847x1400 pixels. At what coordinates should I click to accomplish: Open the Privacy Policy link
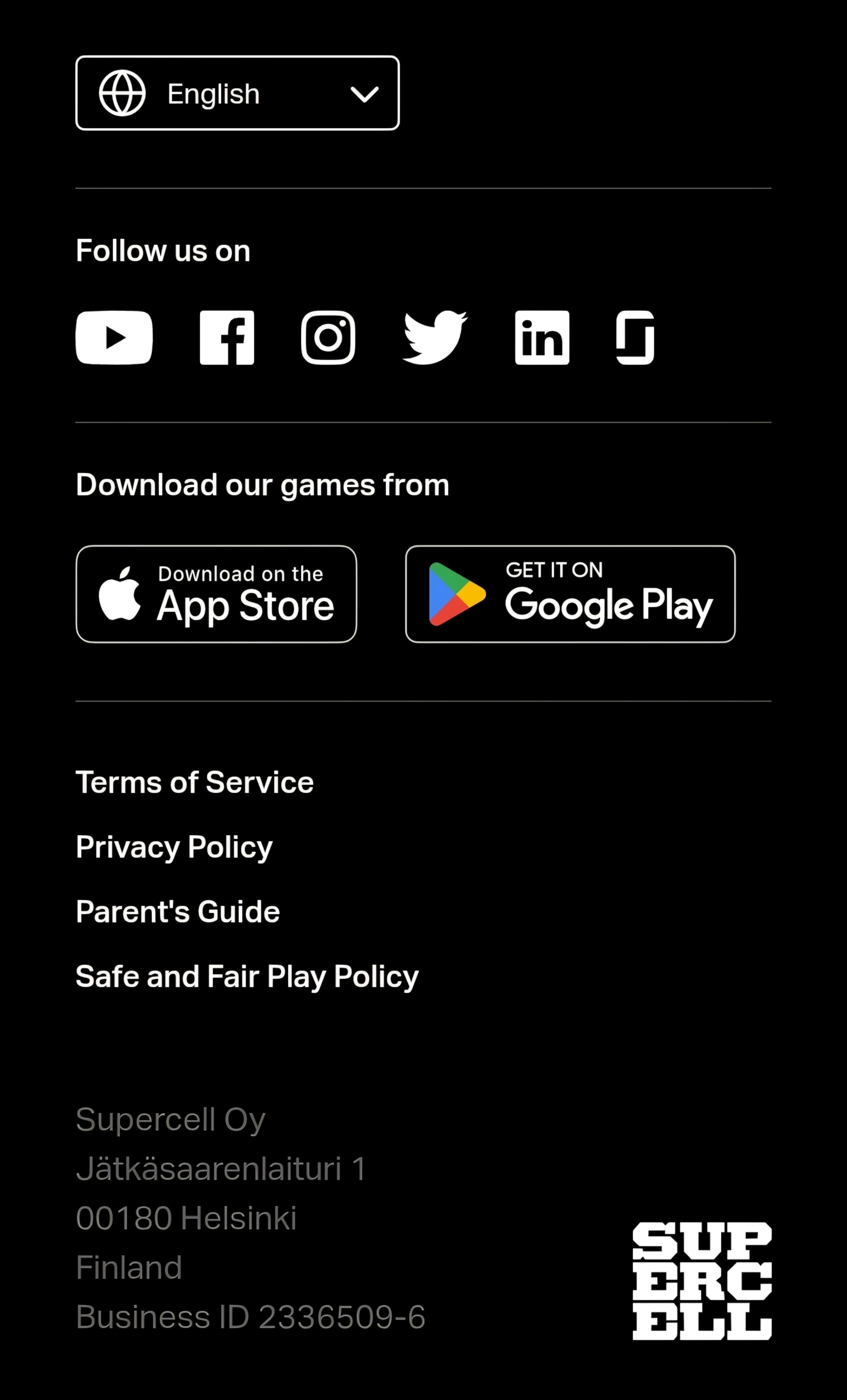(x=174, y=847)
